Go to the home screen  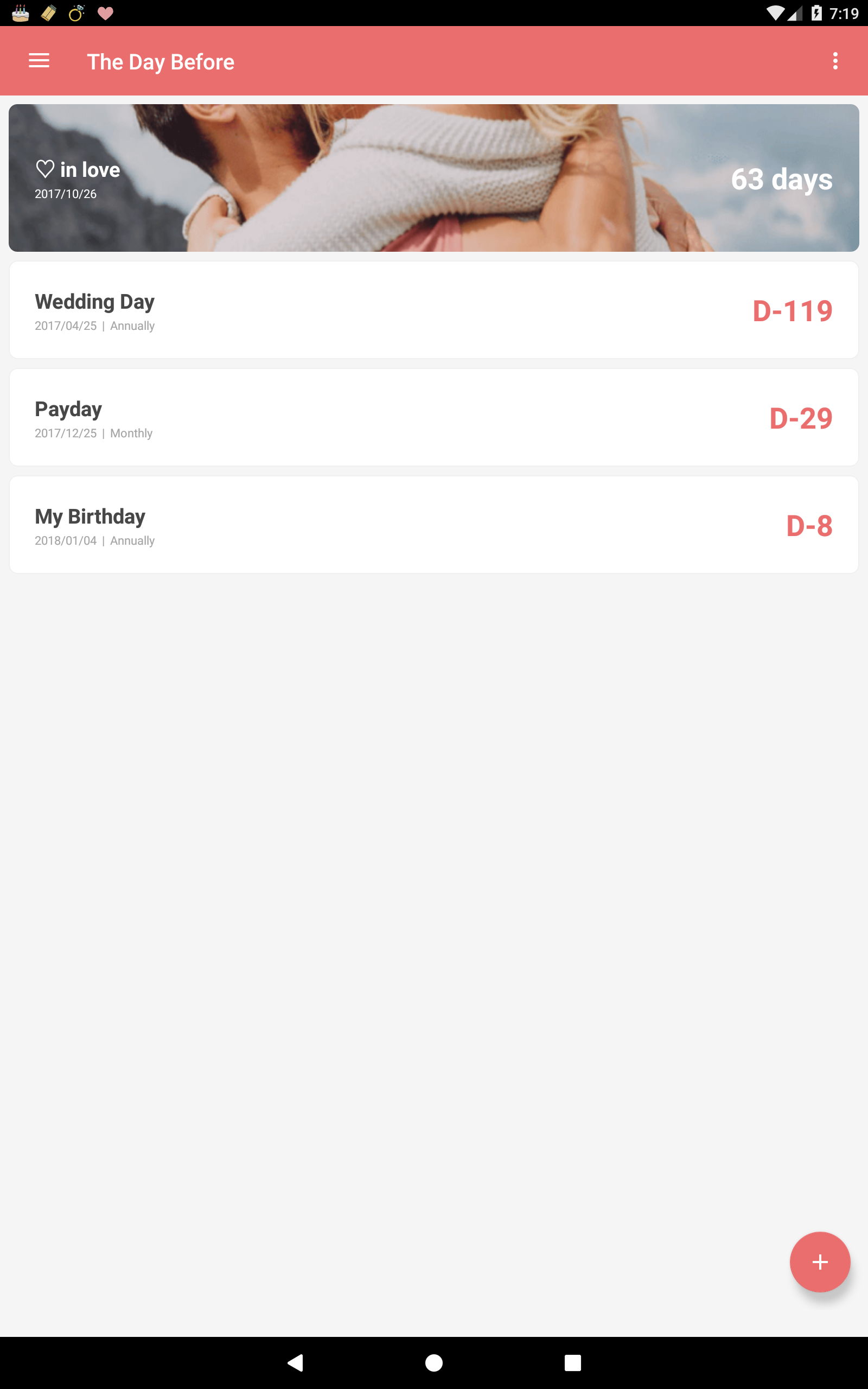tap(434, 1362)
